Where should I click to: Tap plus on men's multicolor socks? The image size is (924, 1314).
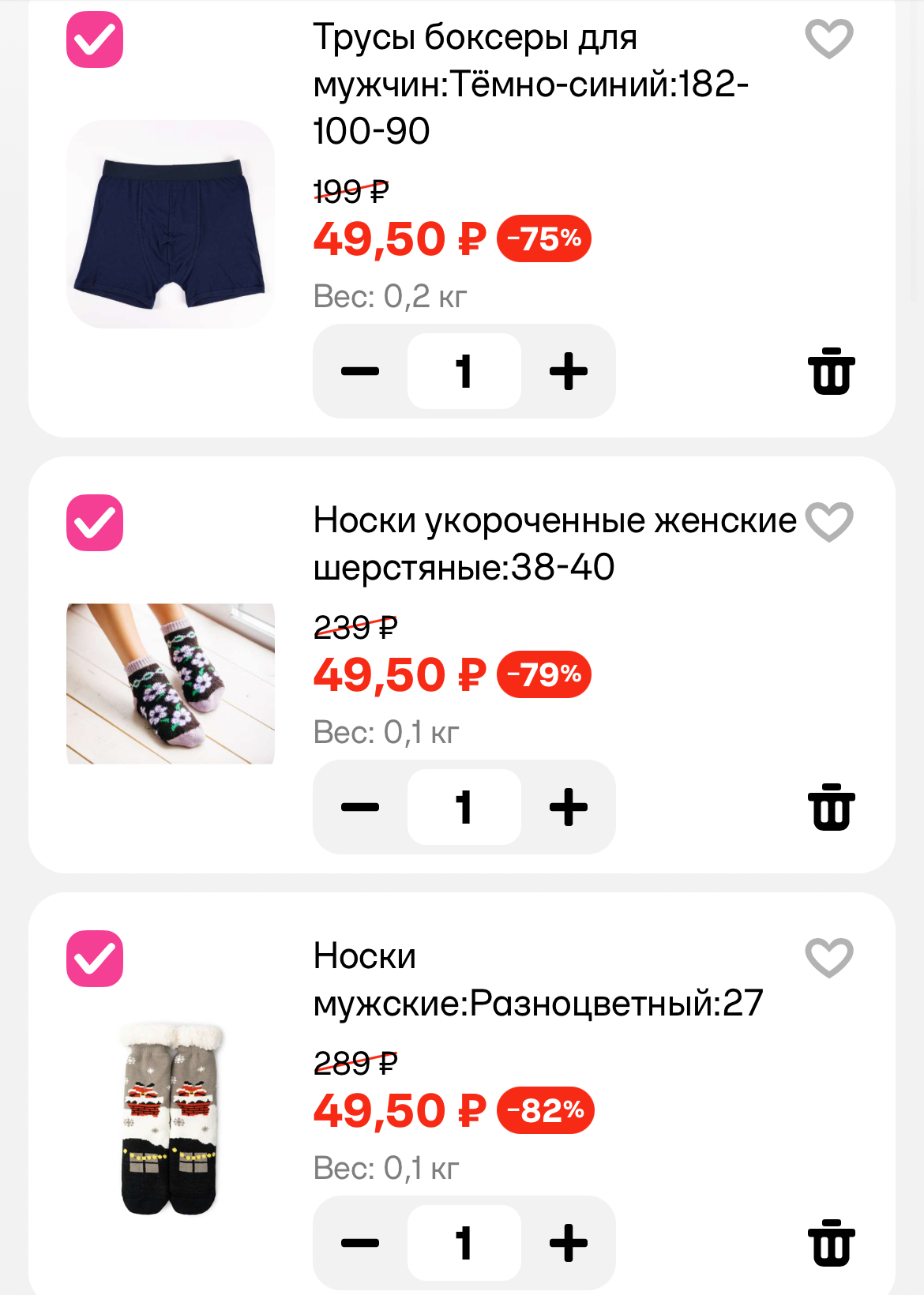pyautogui.click(x=569, y=1243)
